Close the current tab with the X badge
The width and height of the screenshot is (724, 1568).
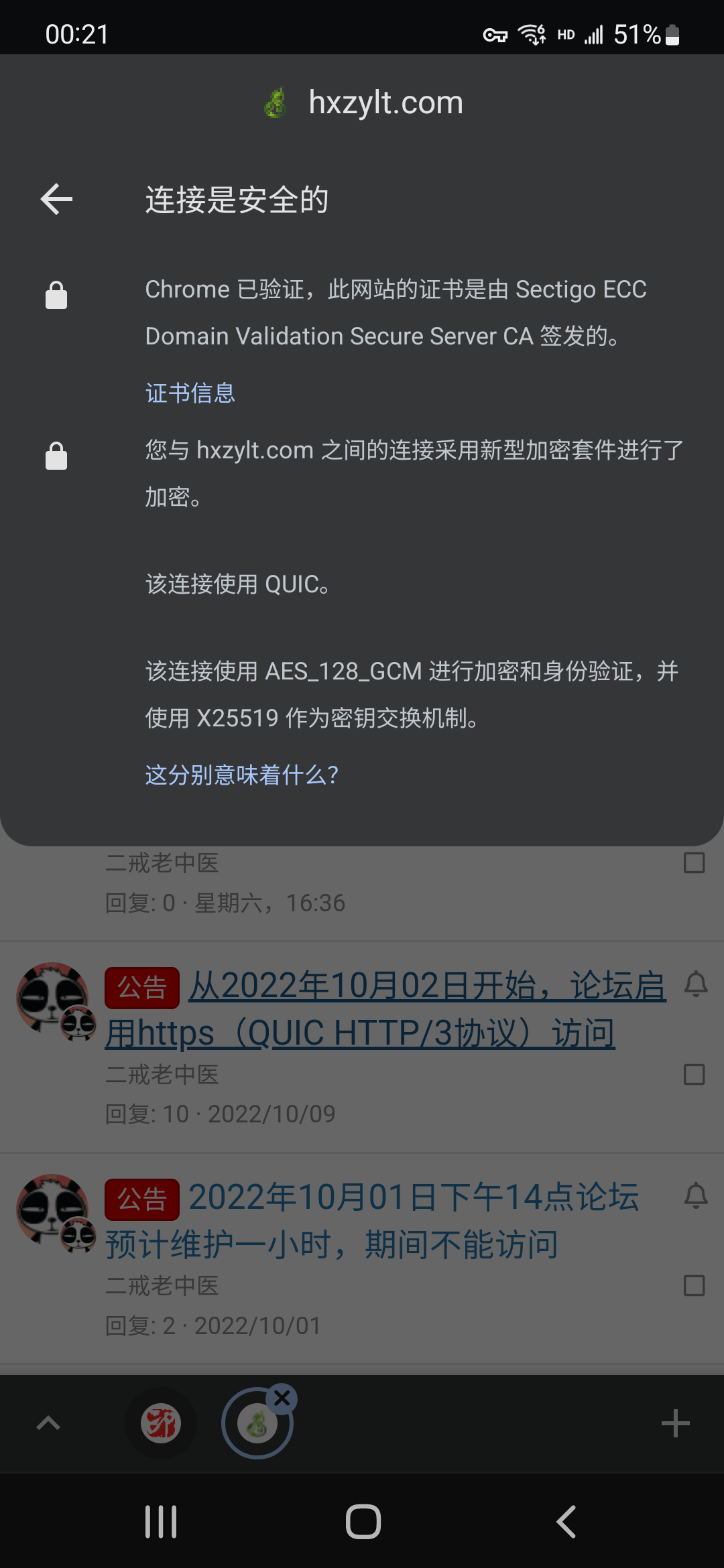(282, 1398)
